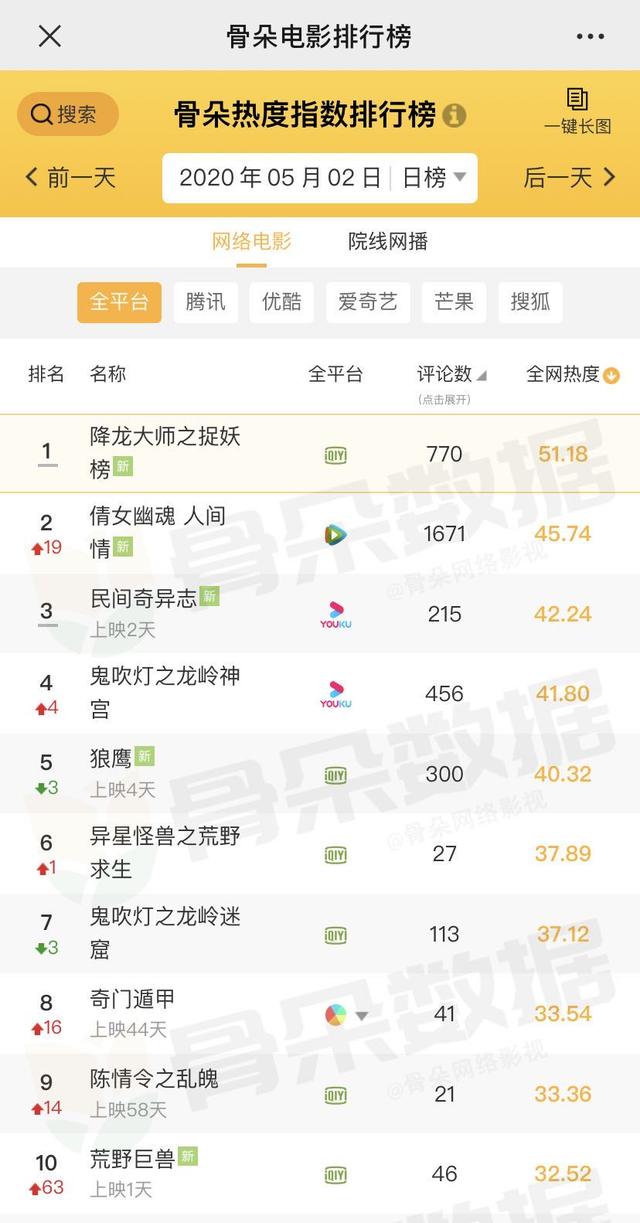Filter by 芒果 platform

coord(453,302)
